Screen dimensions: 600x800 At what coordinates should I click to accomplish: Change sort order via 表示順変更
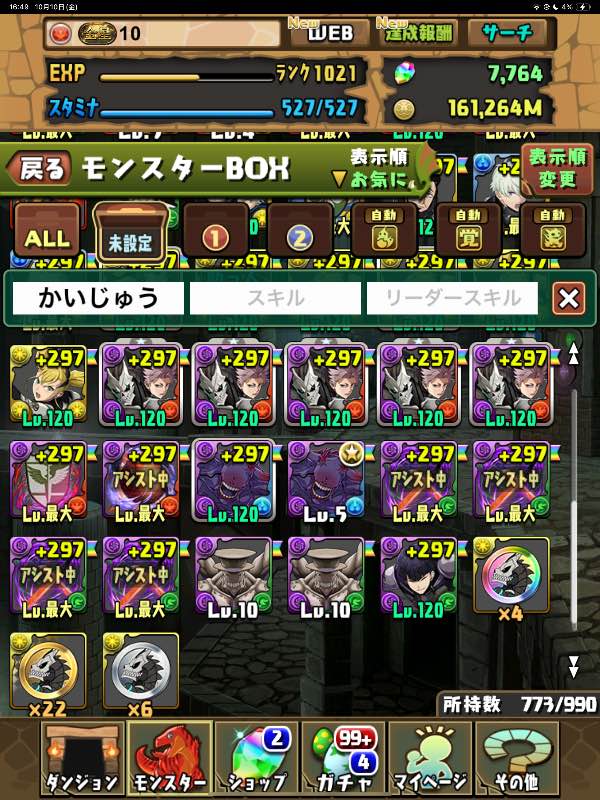click(556, 168)
